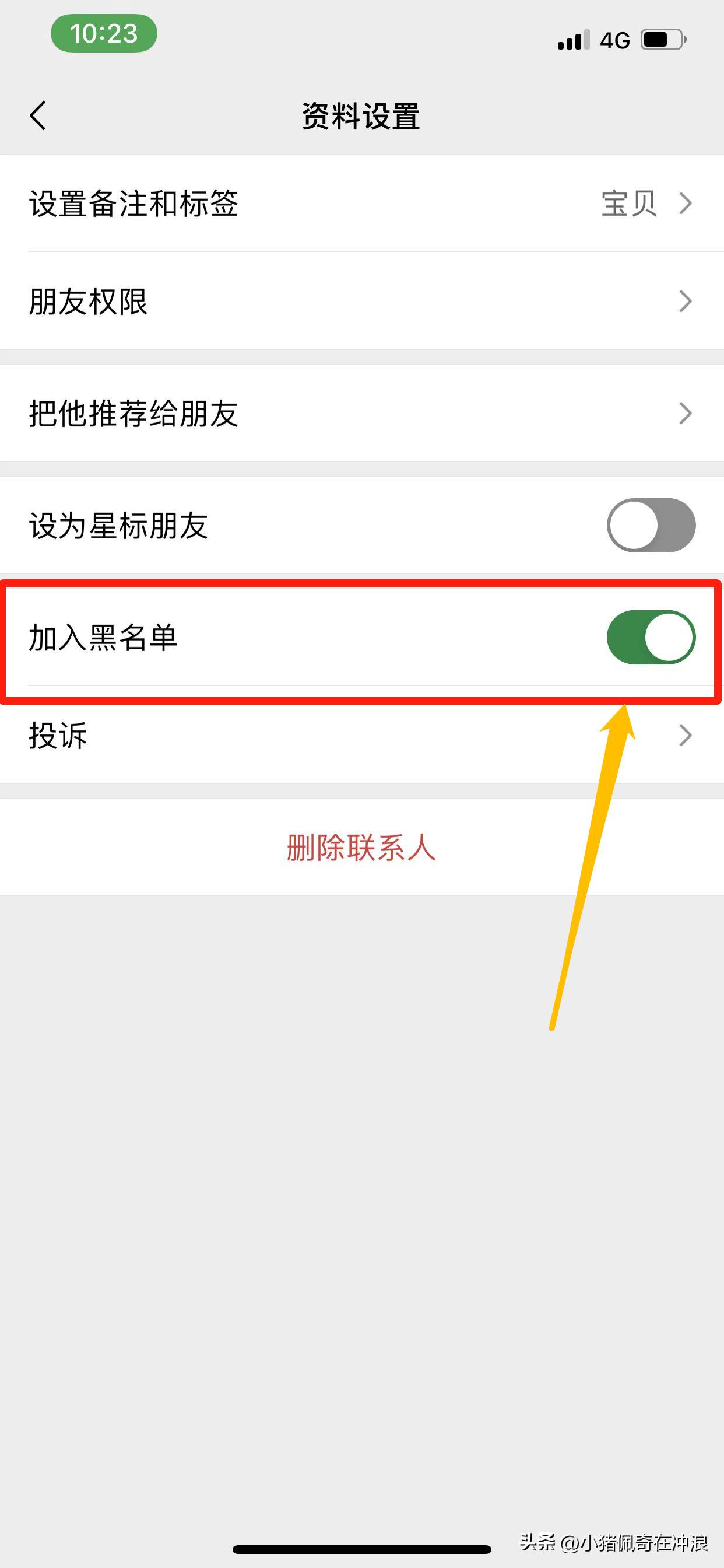Open the 投诉 complaint option
The width and height of the screenshot is (724, 1568).
[x=243, y=737]
